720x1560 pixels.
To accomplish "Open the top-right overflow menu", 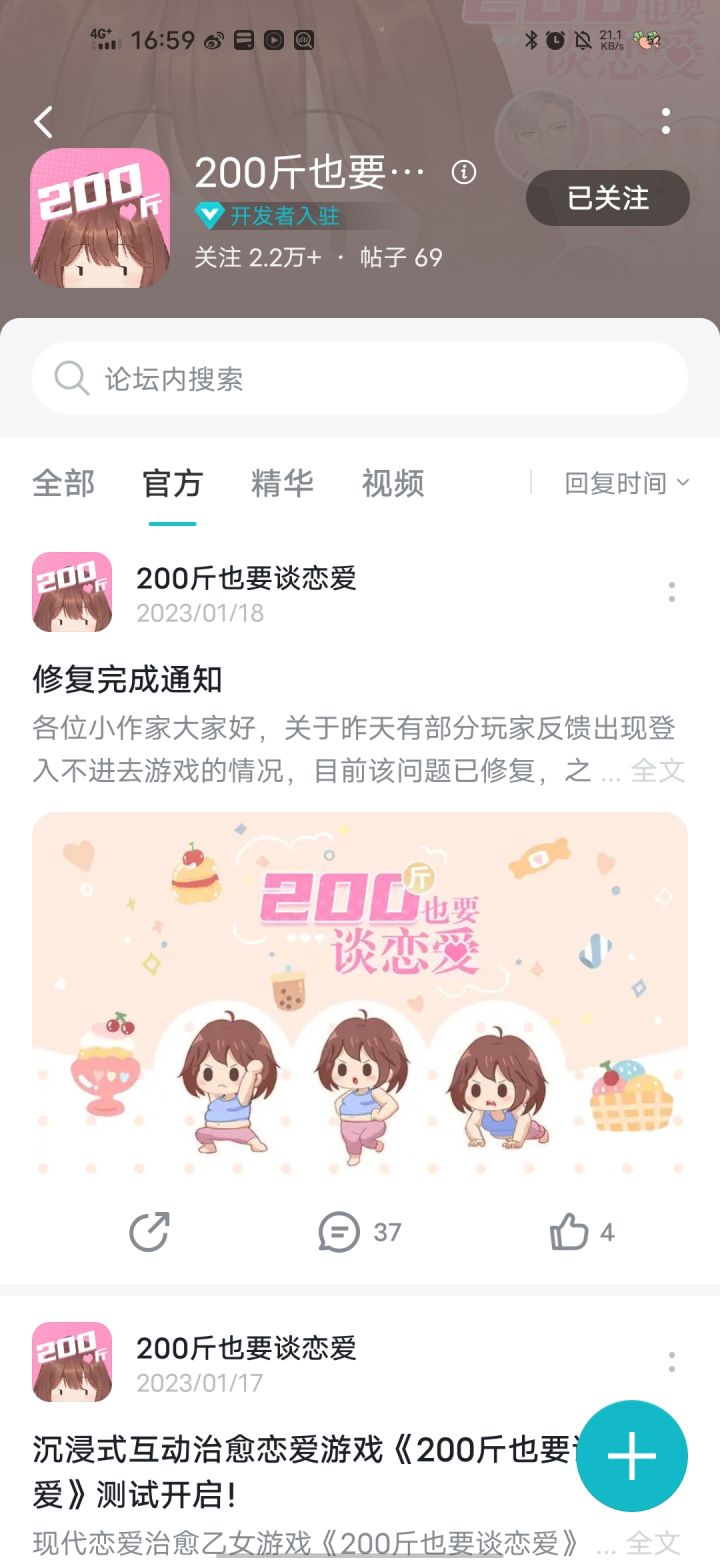I will (x=666, y=122).
